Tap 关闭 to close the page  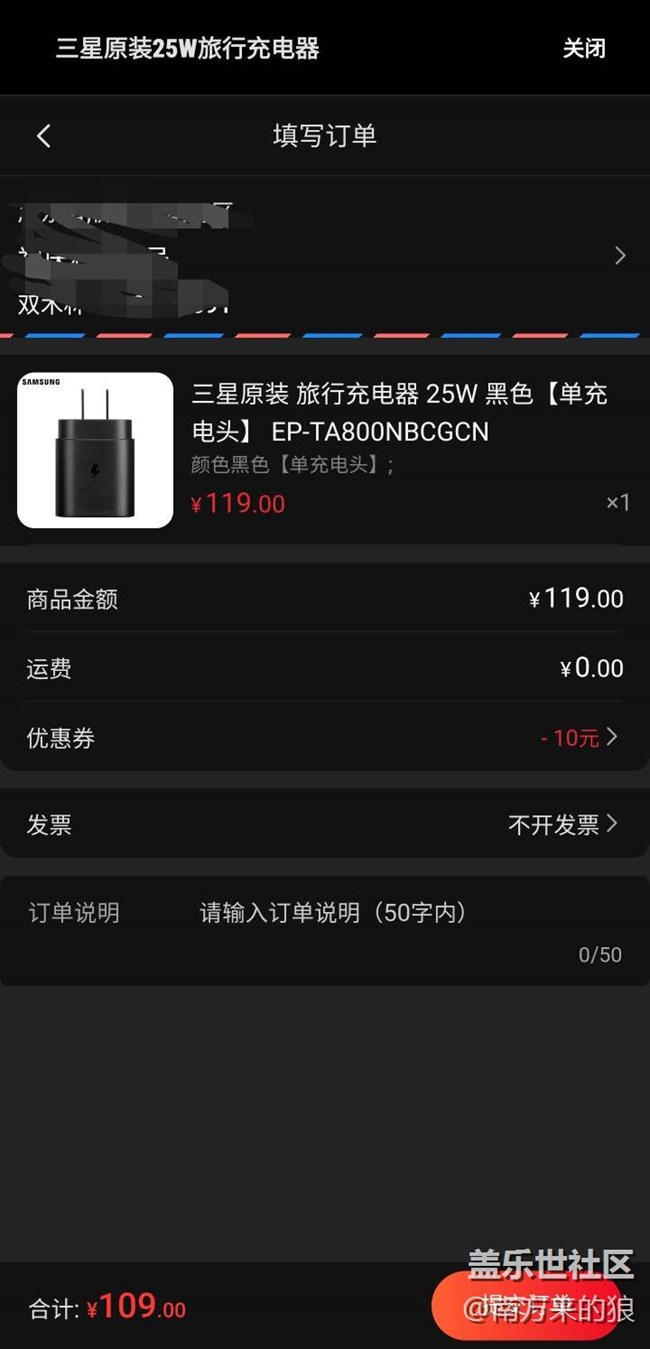[583, 48]
